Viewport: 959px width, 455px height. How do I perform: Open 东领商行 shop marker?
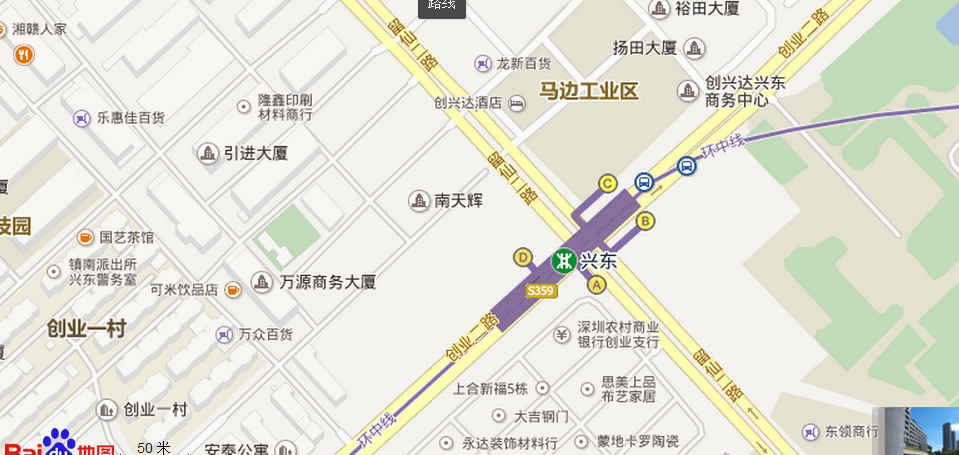(x=810, y=432)
